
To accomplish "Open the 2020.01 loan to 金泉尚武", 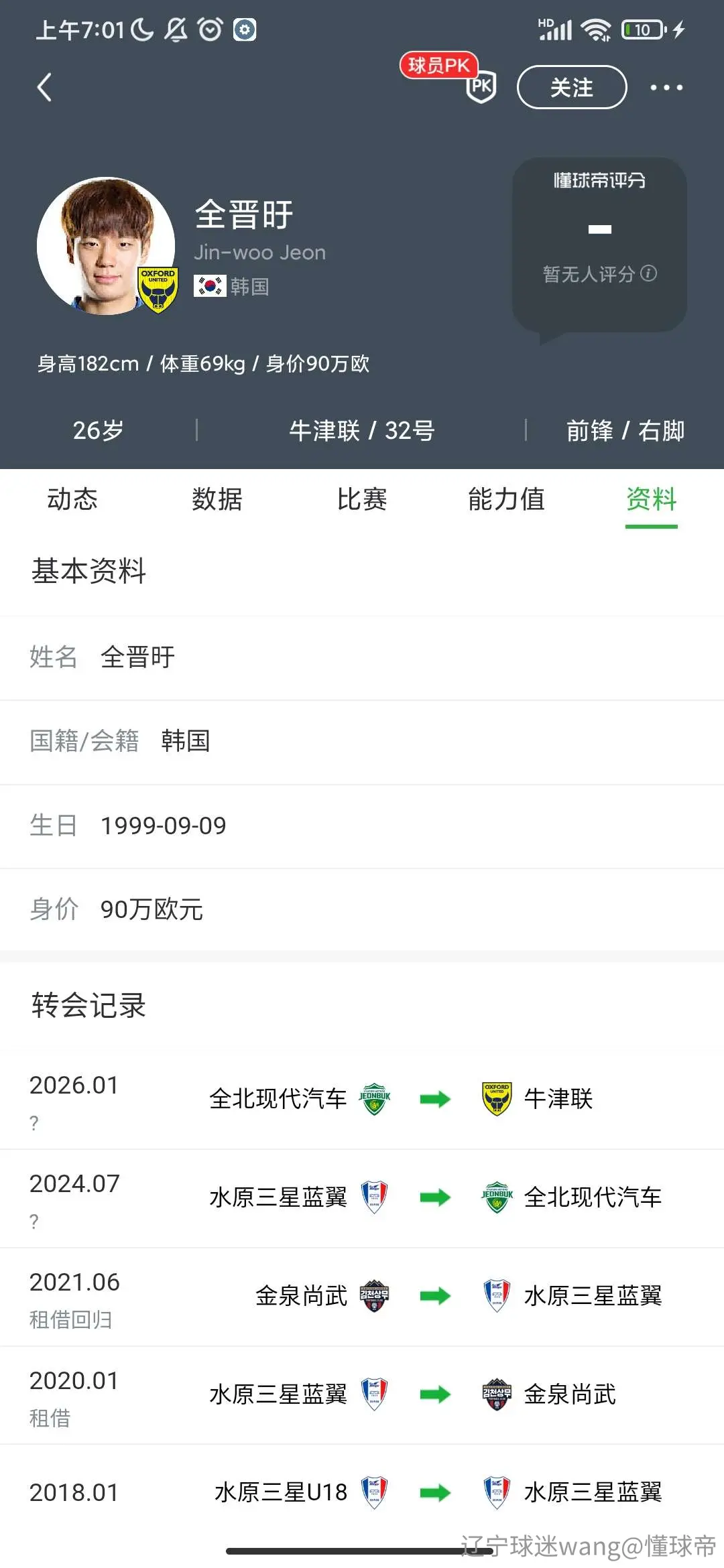I will click(x=362, y=1395).
